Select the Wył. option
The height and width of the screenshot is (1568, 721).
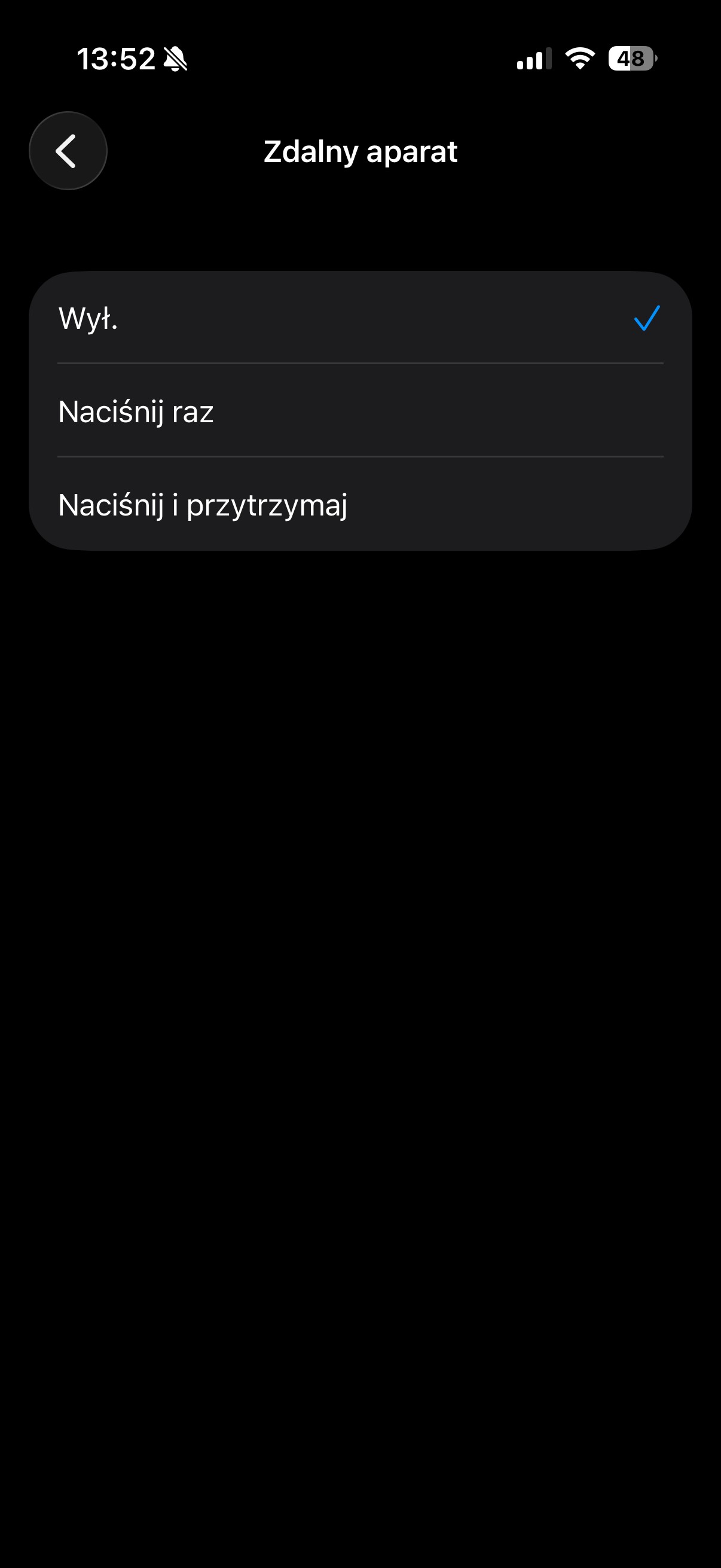(x=359, y=318)
